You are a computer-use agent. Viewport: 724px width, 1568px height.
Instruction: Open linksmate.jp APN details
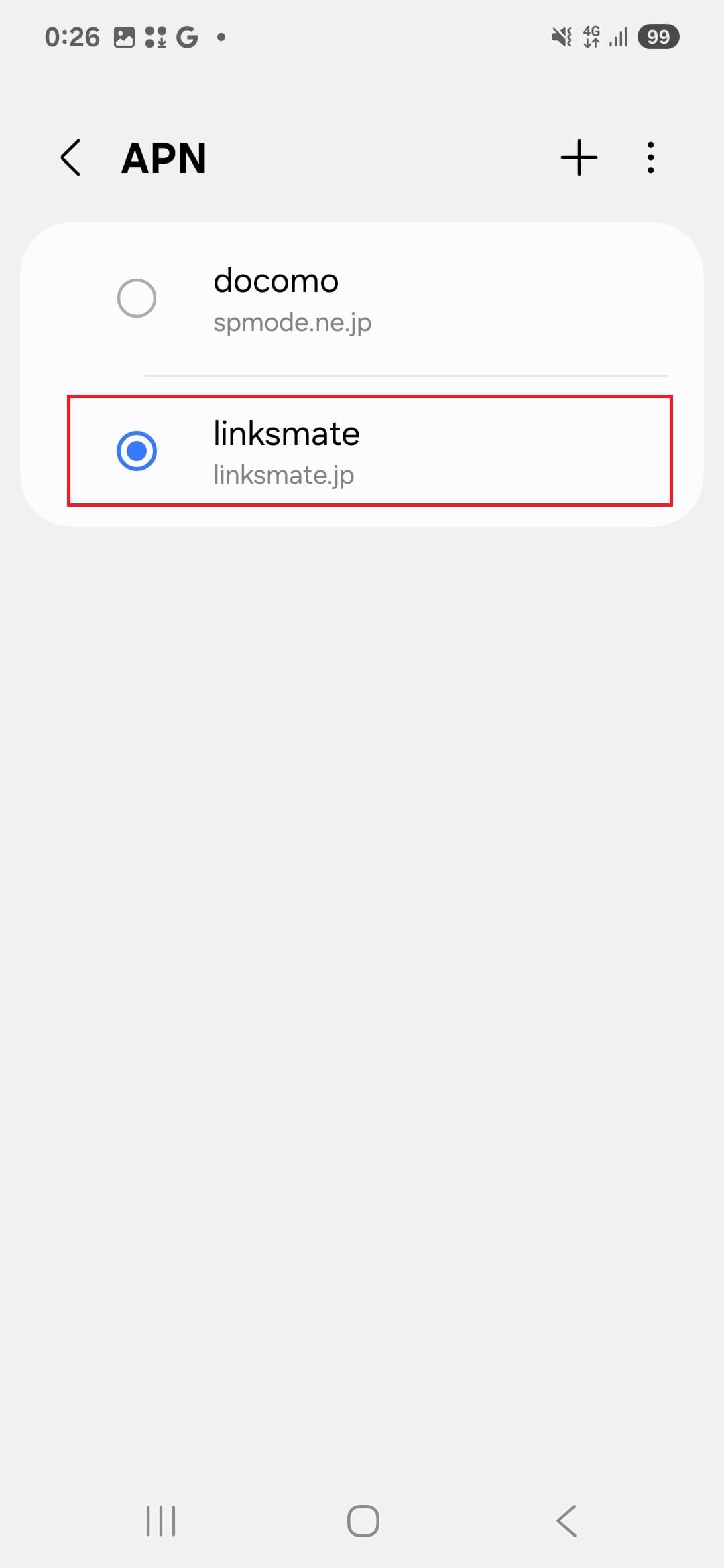(402, 452)
